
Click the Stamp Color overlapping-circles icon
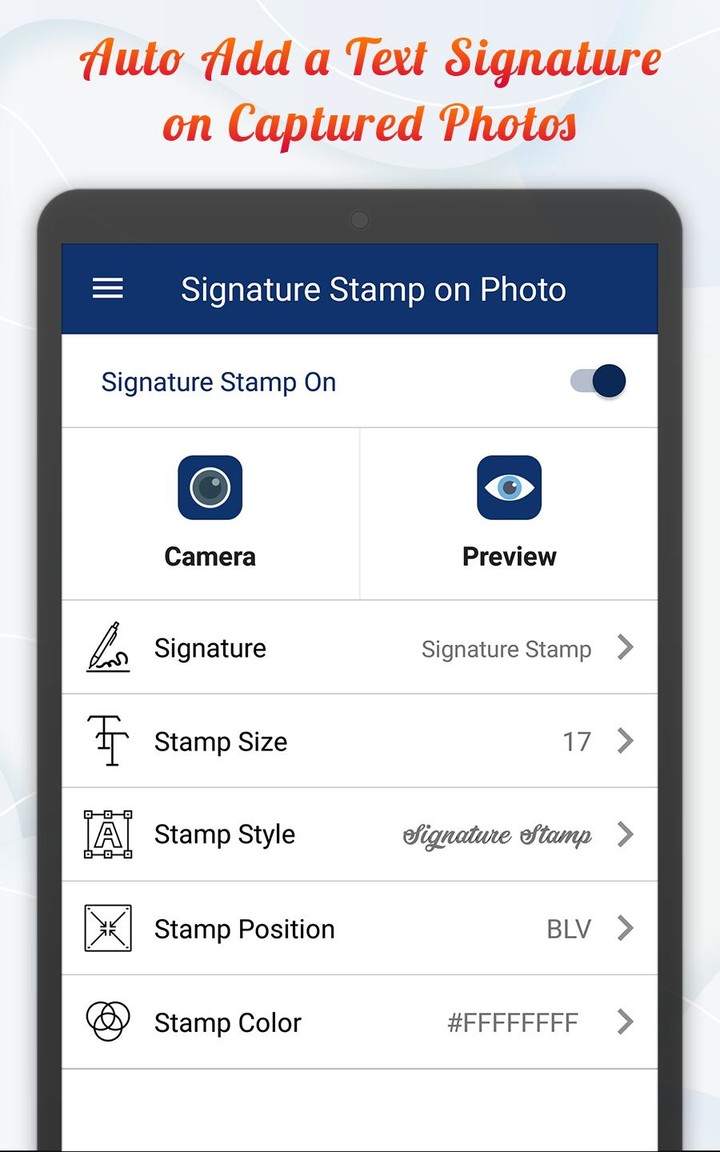[x=107, y=1022]
